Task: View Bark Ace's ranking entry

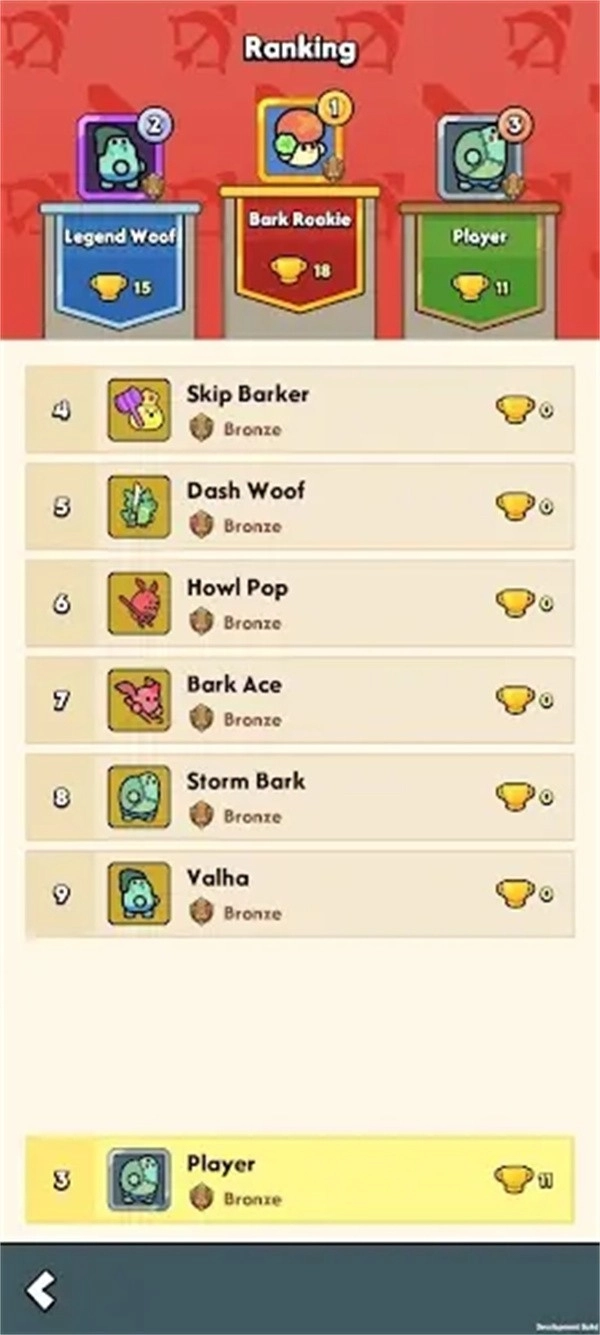Action: [x=300, y=700]
